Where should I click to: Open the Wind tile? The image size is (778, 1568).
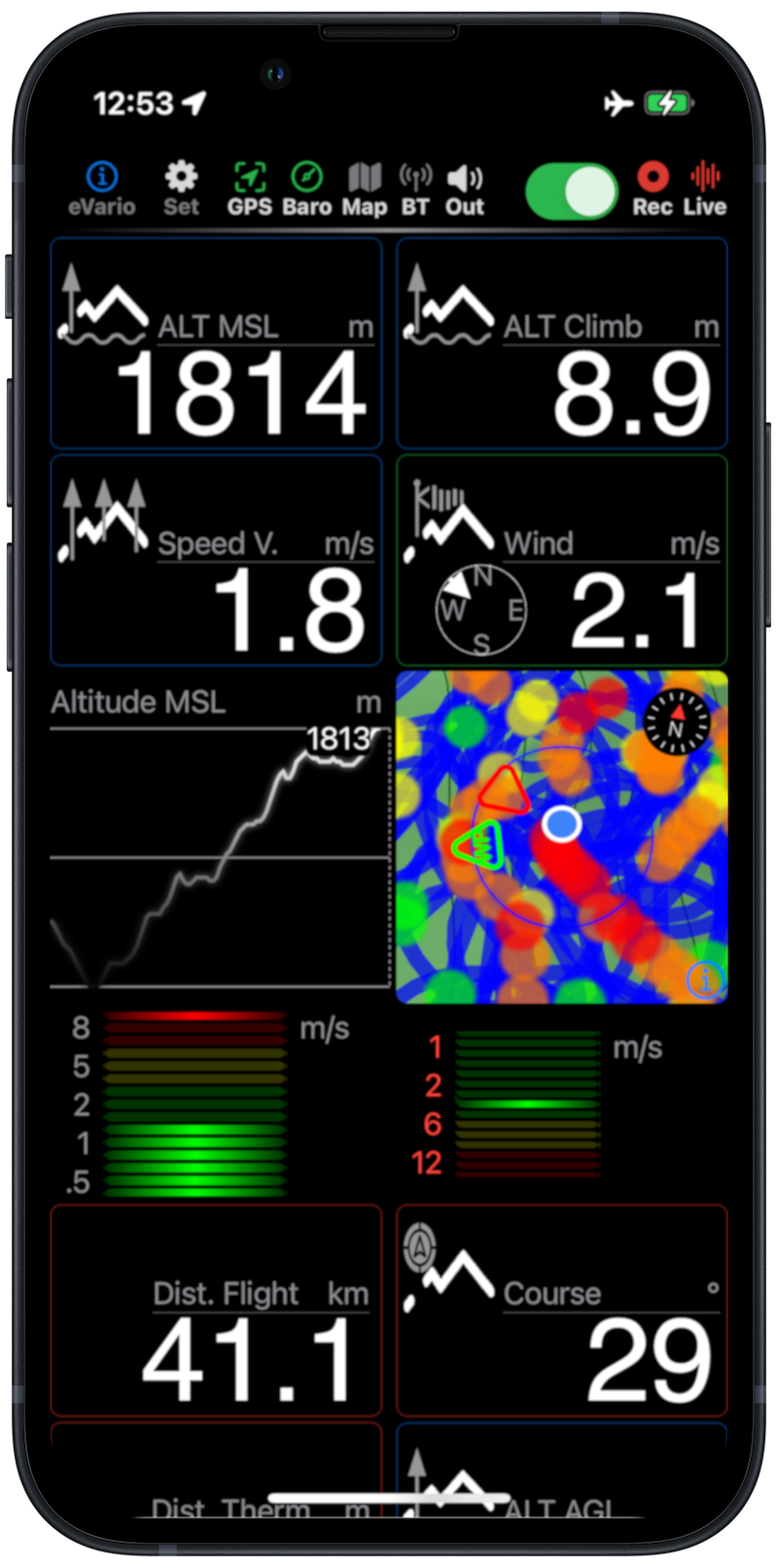pos(561,560)
